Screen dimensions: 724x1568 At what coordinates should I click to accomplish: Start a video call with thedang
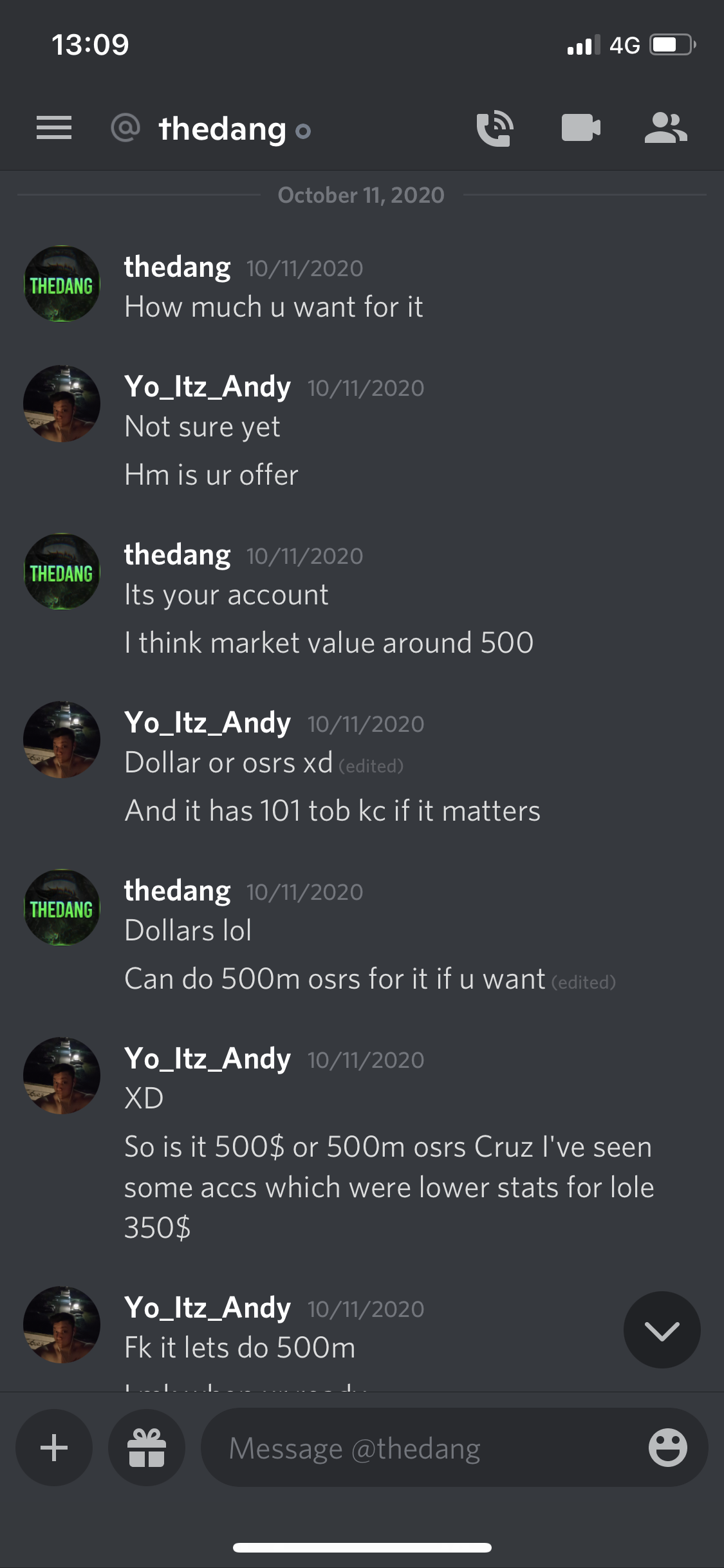580,127
